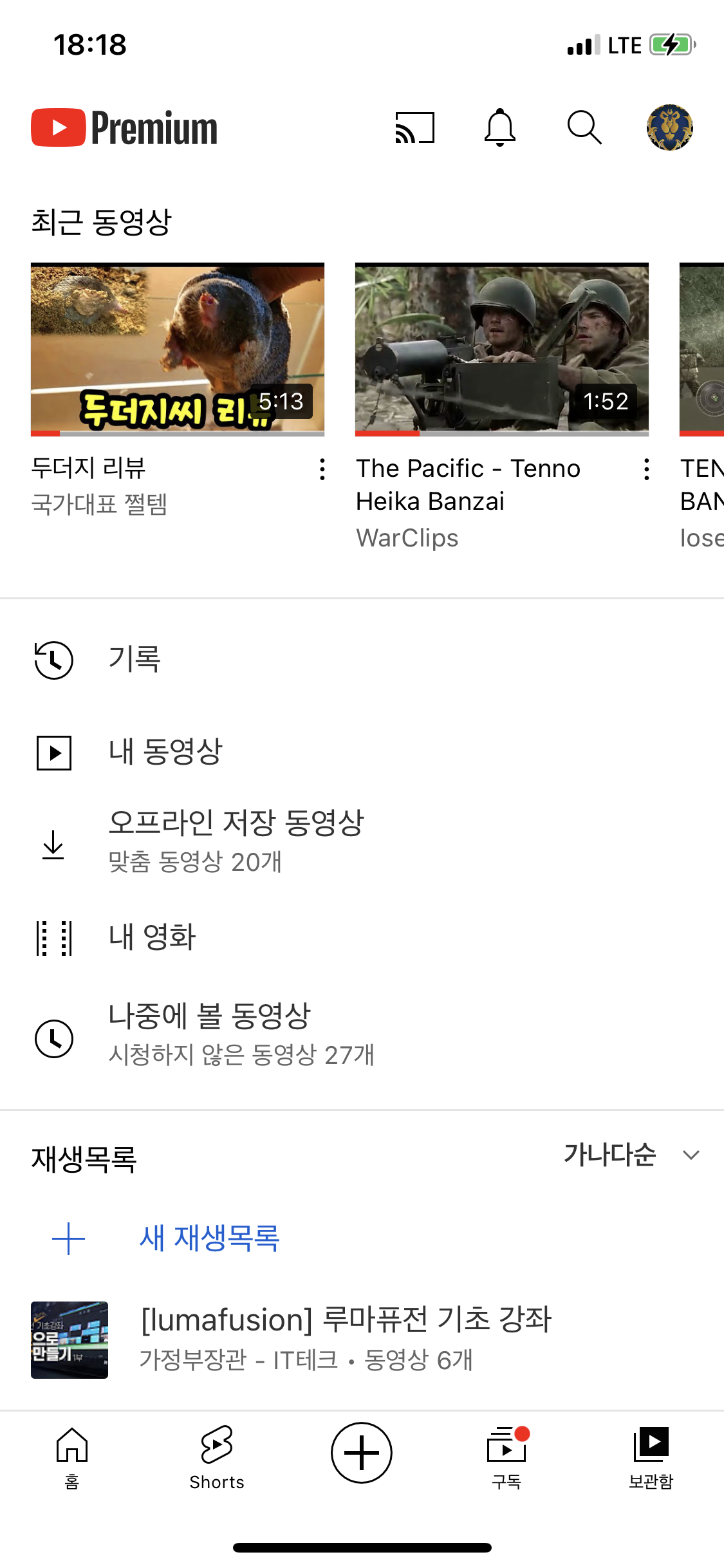Open 내 영화
Screen dimensions: 724x1568
[152, 937]
